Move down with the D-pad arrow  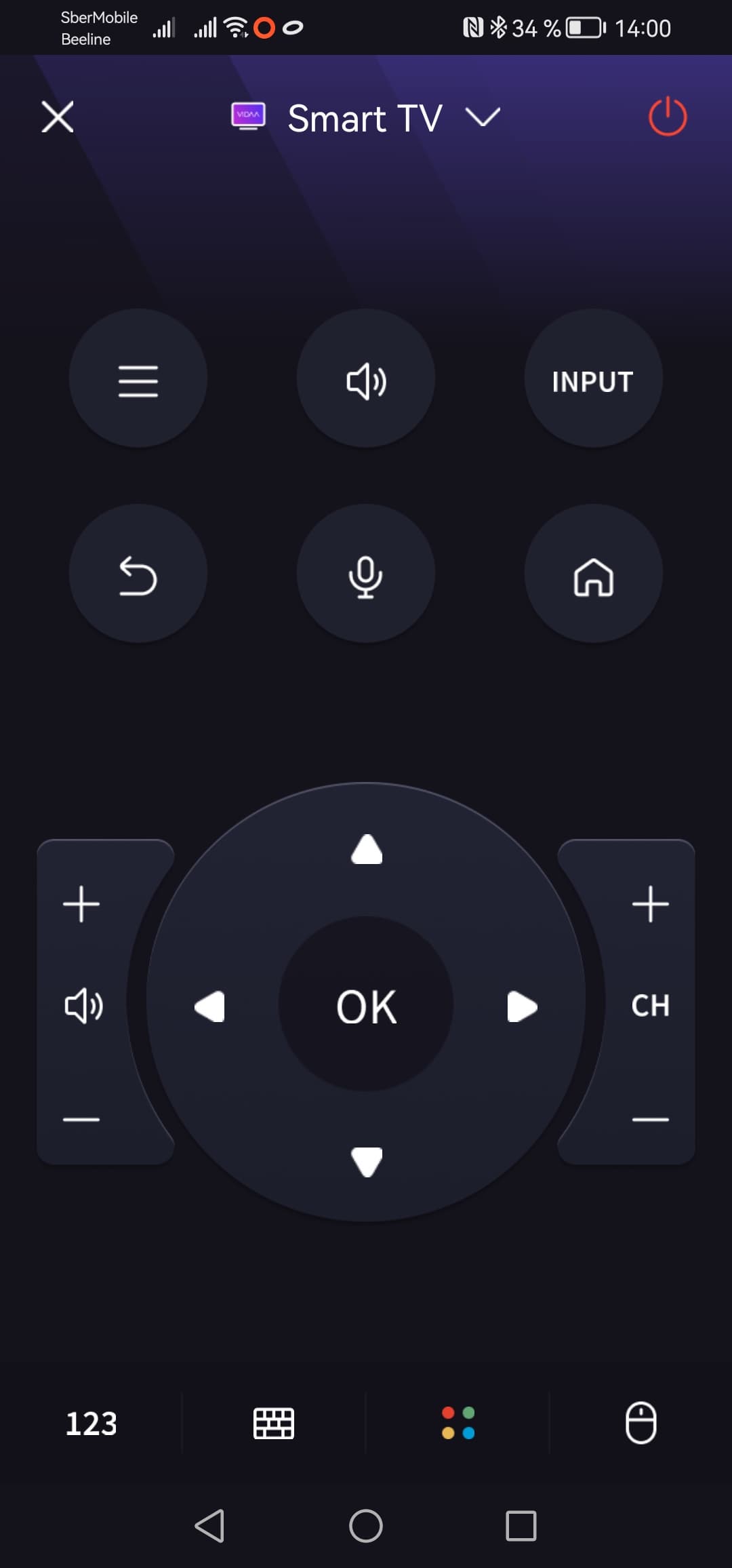tap(367, 1160)
